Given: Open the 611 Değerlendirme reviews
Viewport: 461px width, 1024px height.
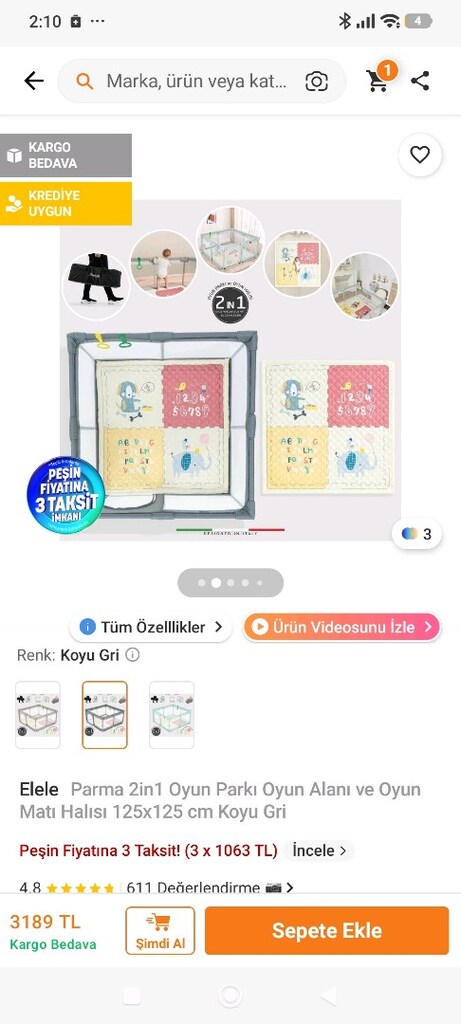Looking at the screenshot, I should click(x=193, y=888).
